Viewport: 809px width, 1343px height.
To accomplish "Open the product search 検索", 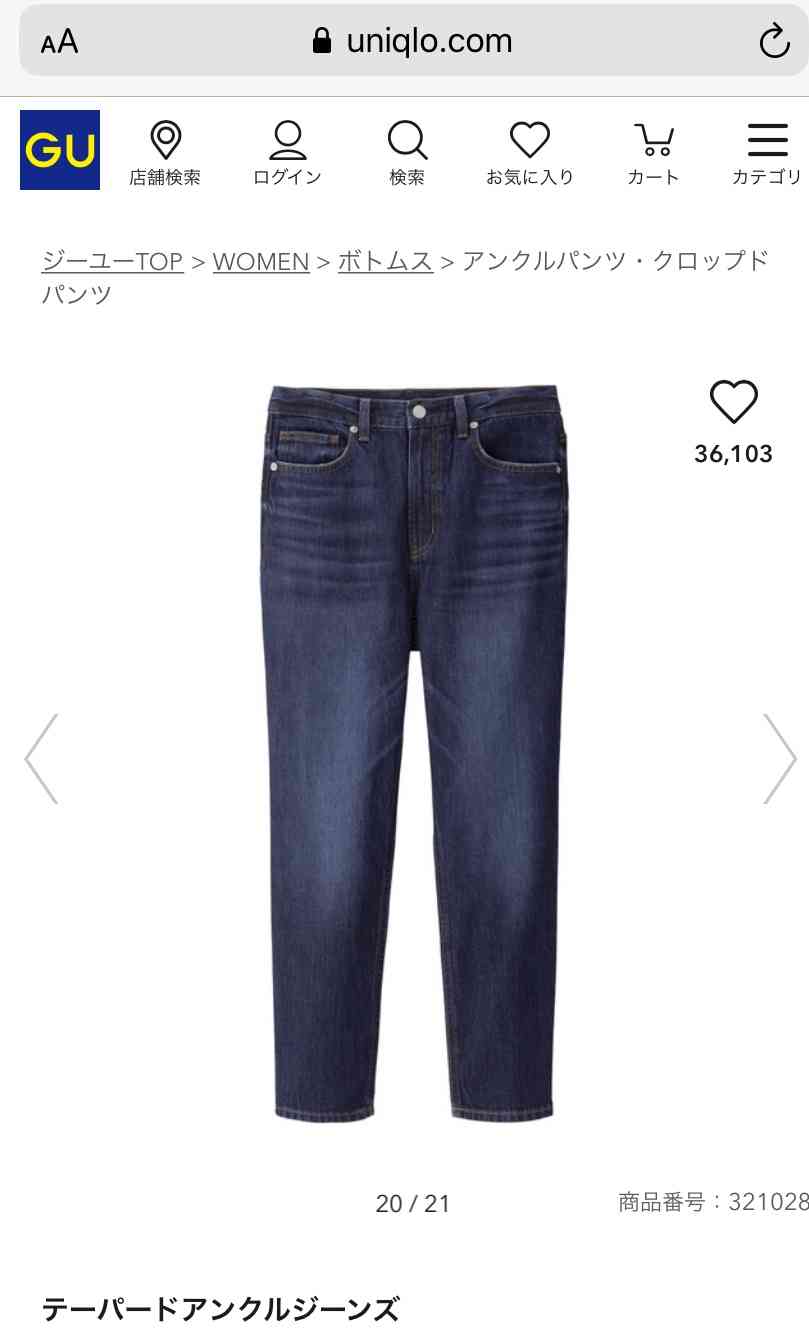I will click(407, 153).
